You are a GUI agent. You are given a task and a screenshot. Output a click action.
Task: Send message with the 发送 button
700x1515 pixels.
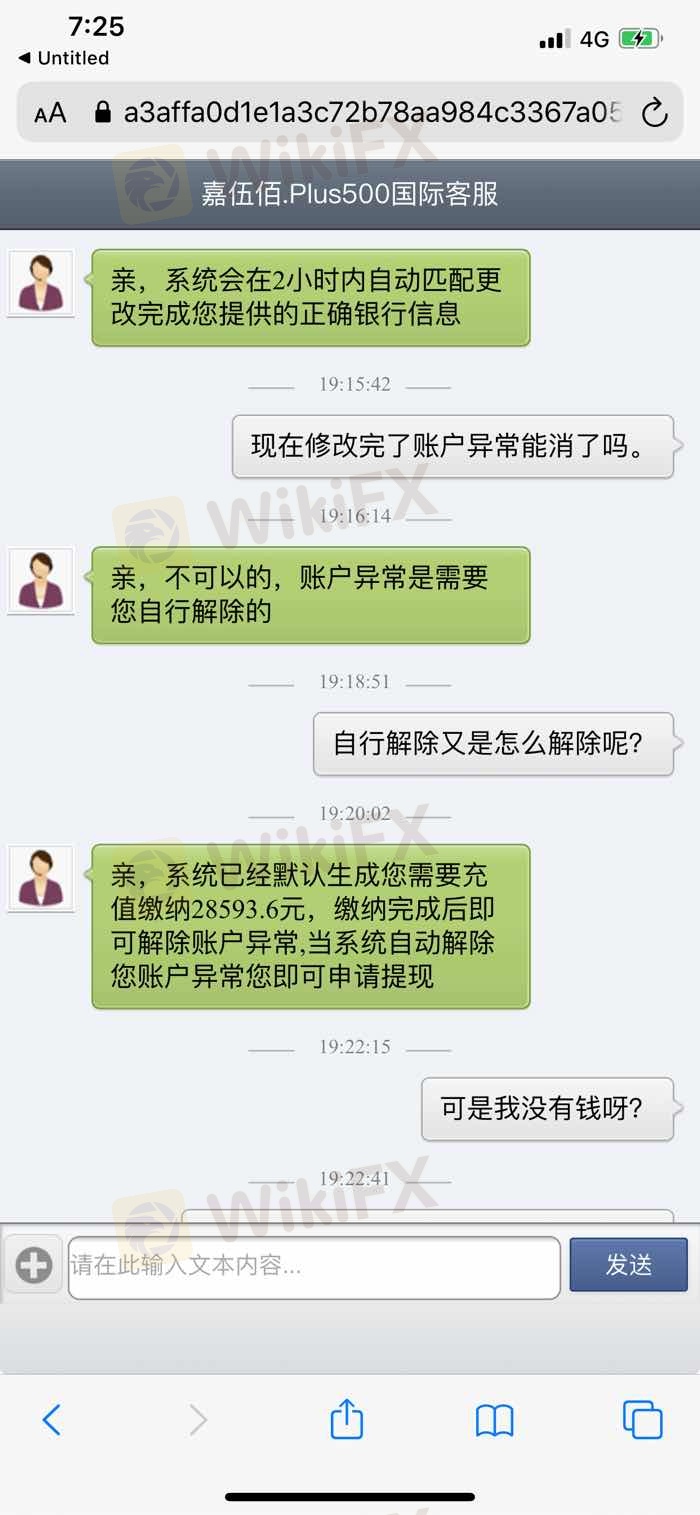(x=628, y=1265)
